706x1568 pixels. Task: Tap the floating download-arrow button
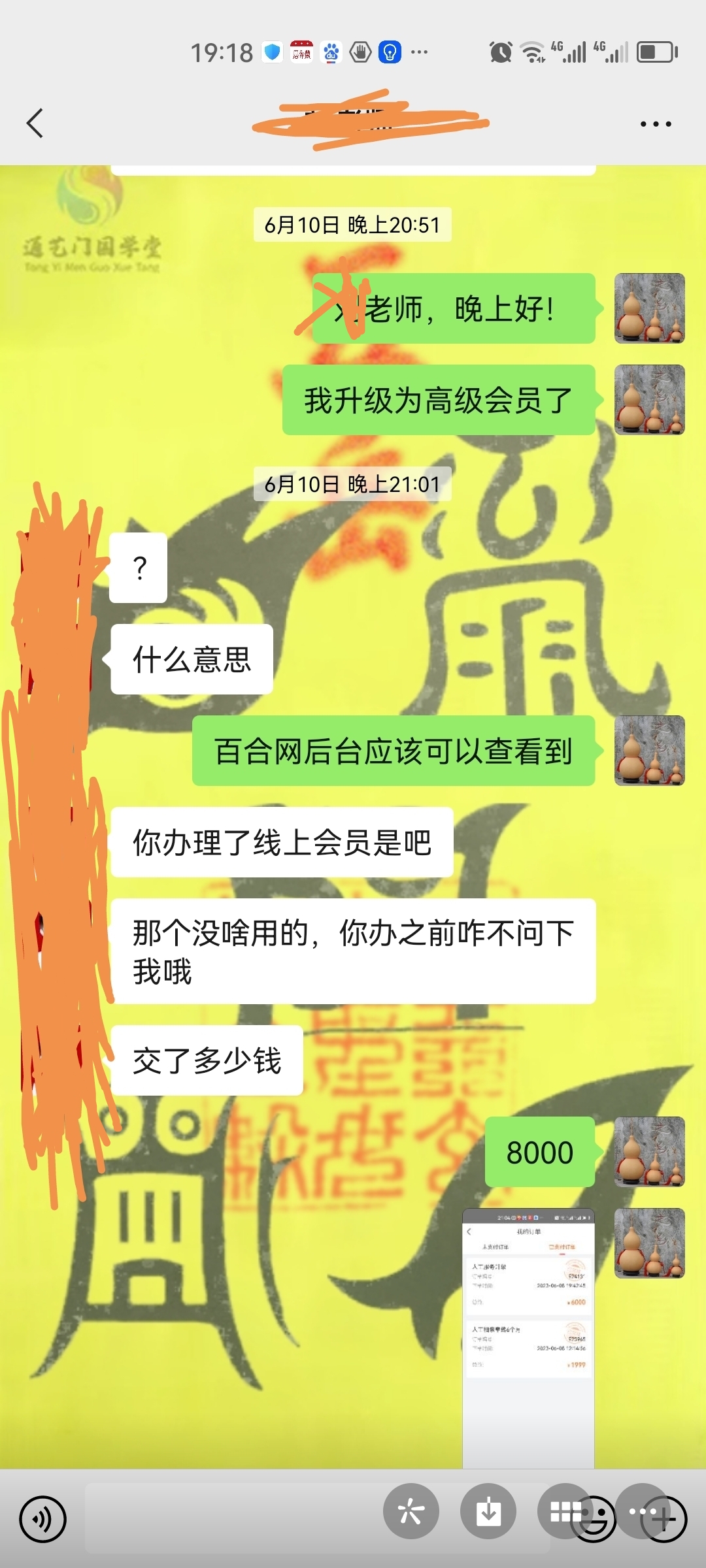click(x=488, y=1511)
